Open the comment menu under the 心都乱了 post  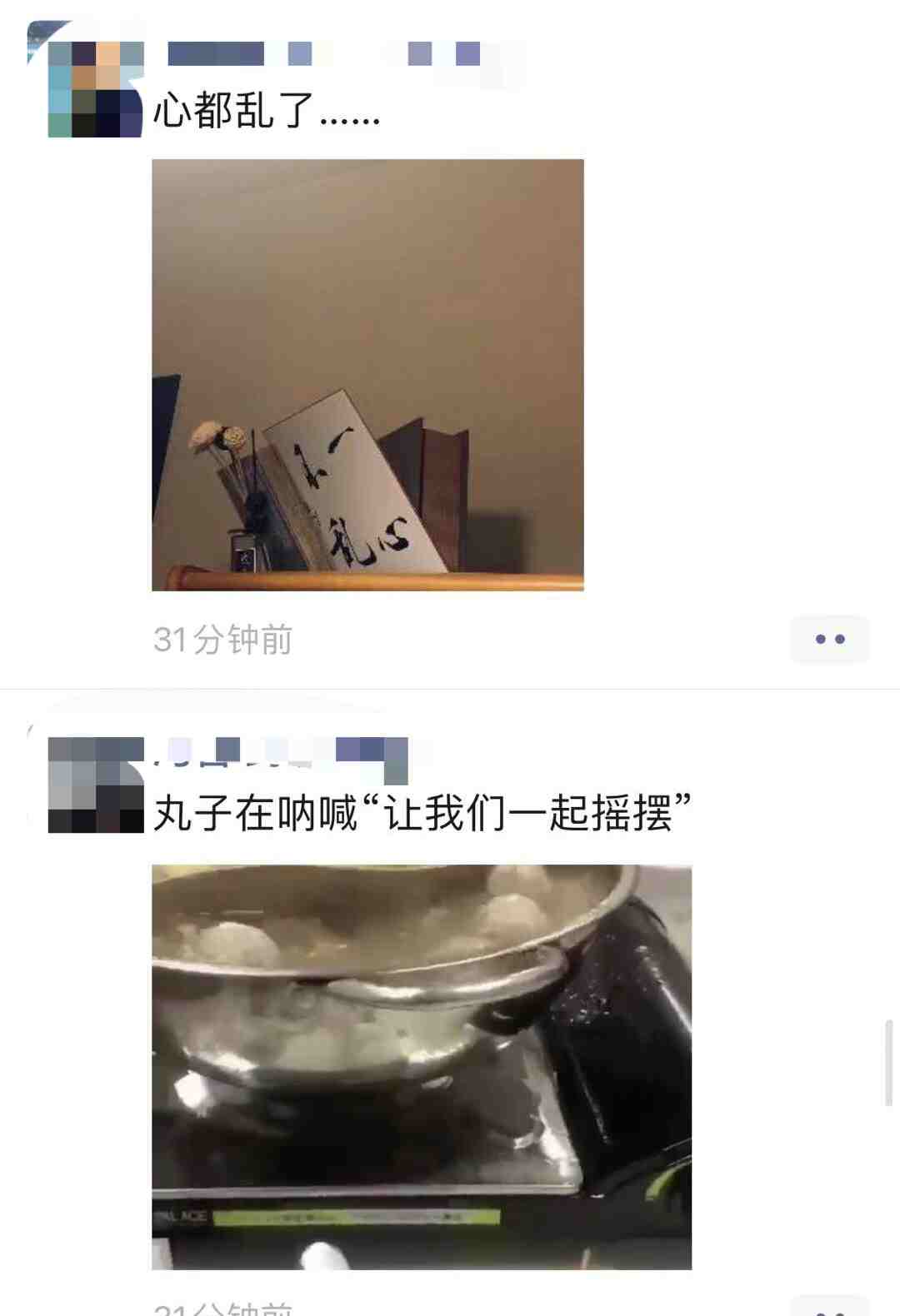point(829,640)
